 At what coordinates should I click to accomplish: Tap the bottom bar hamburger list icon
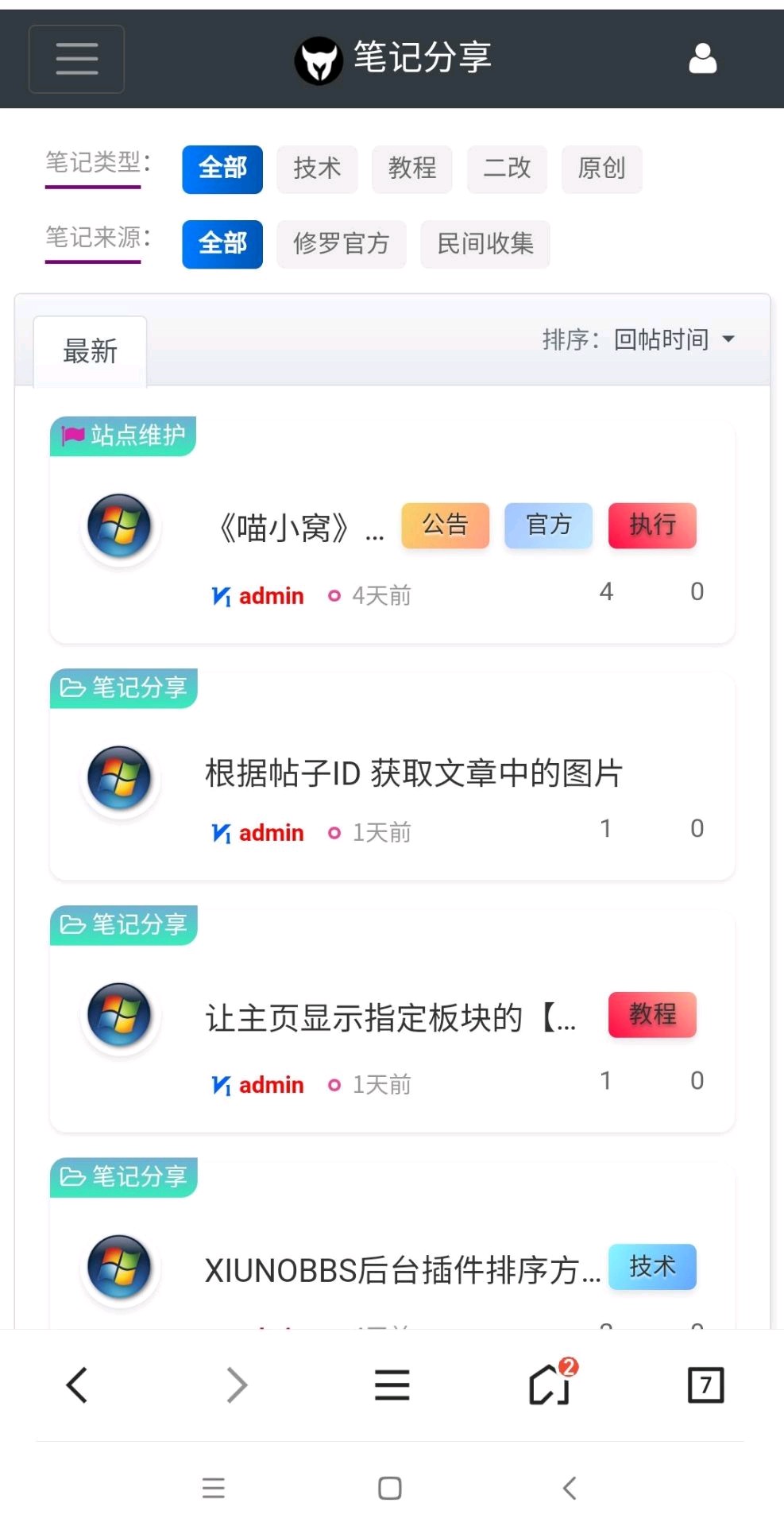[391, 1385]
